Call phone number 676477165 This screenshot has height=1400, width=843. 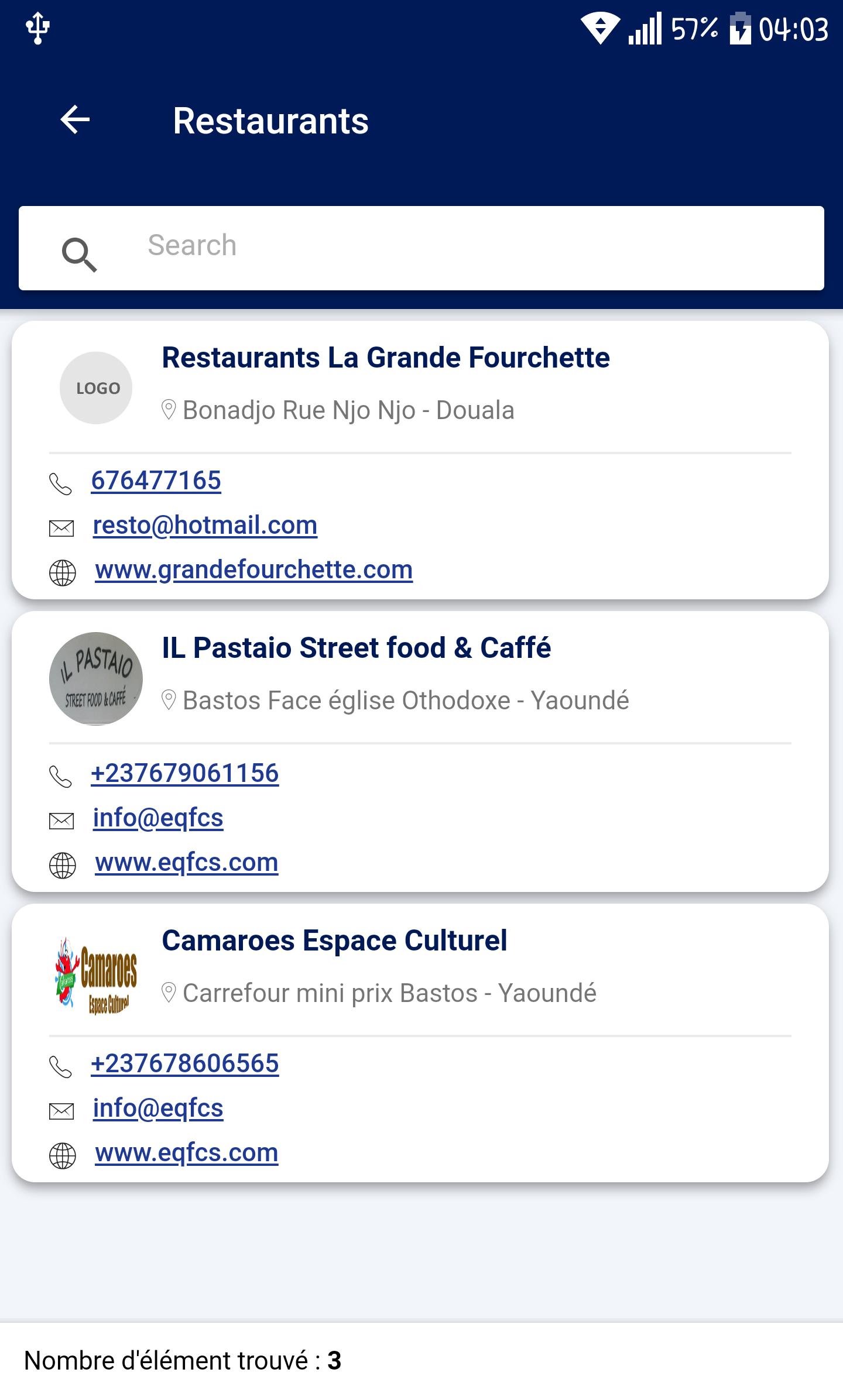tap(156, 481)
